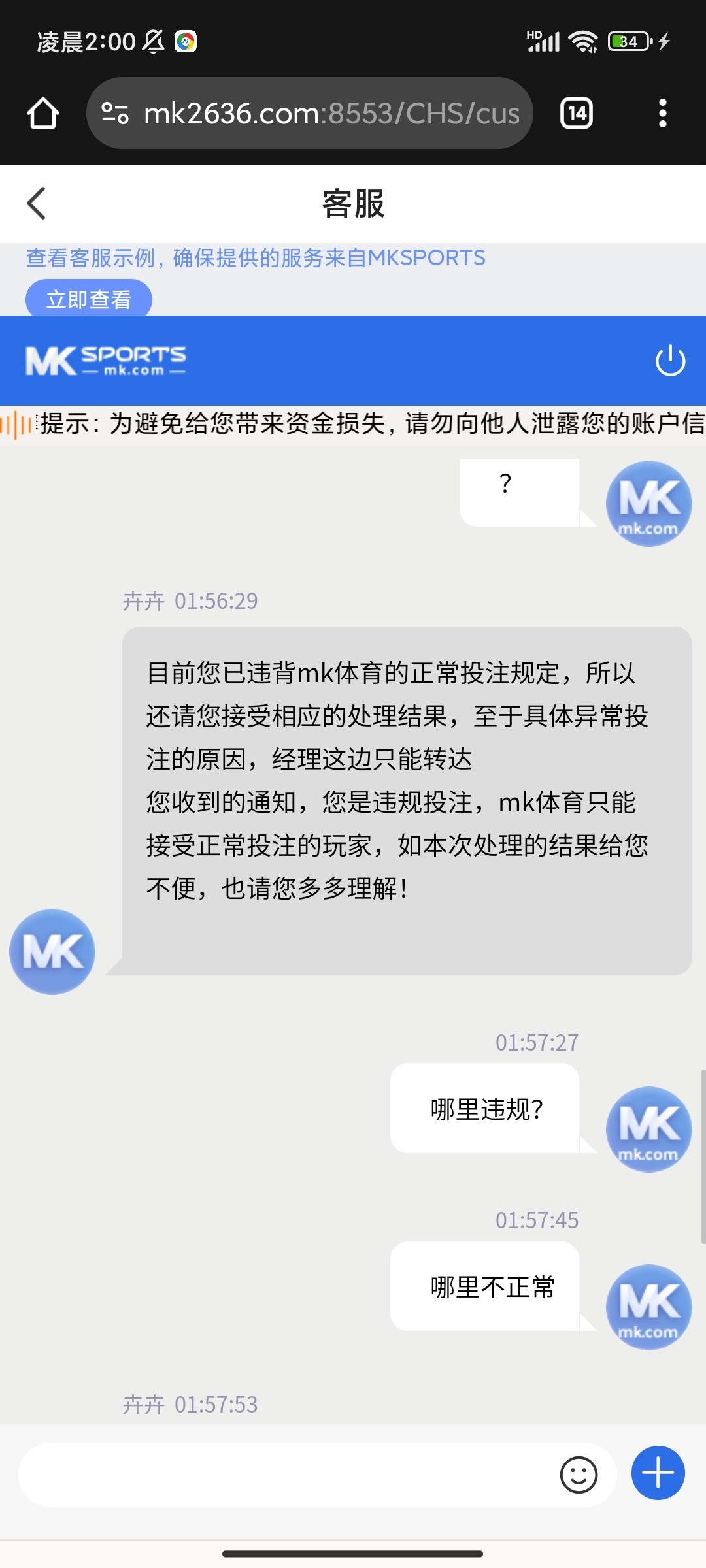Tap the blue plus attachment icon
This screenshot has height=1568, width=706.
656,1473
